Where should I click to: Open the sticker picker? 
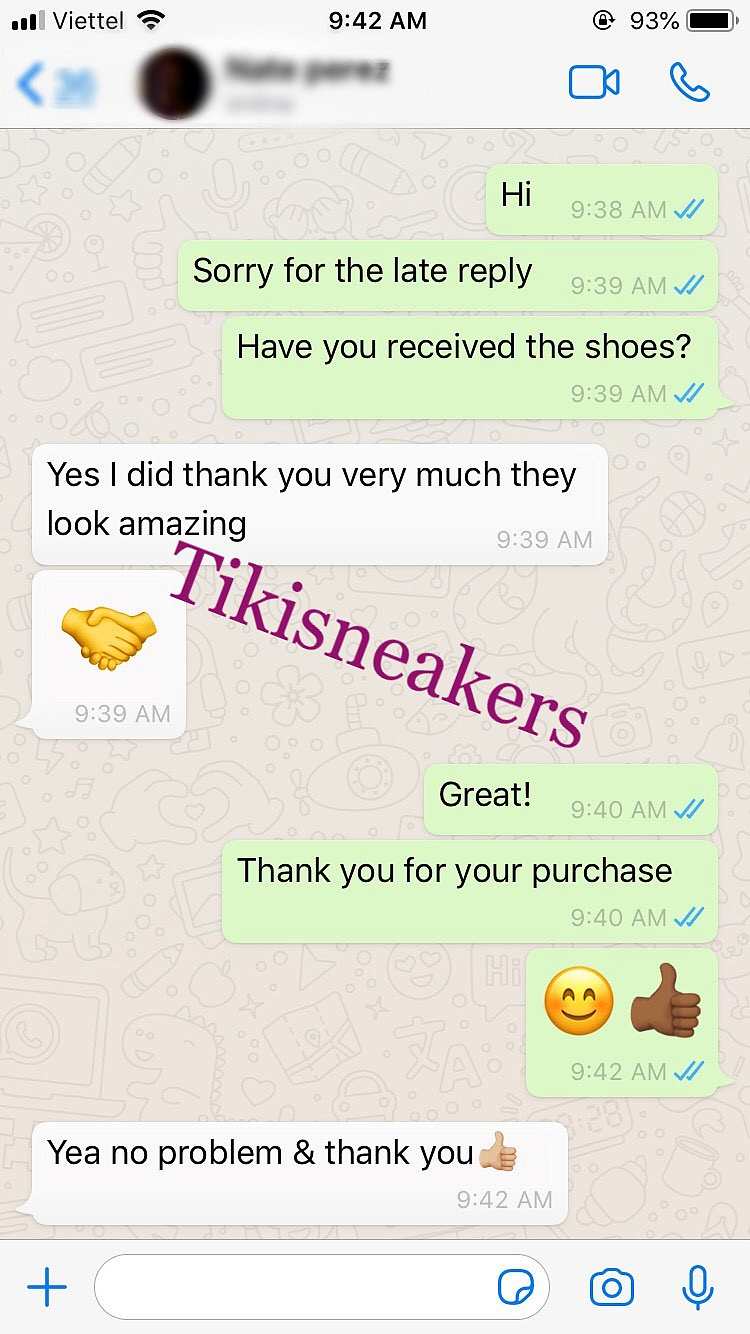tap(516, 1289)
